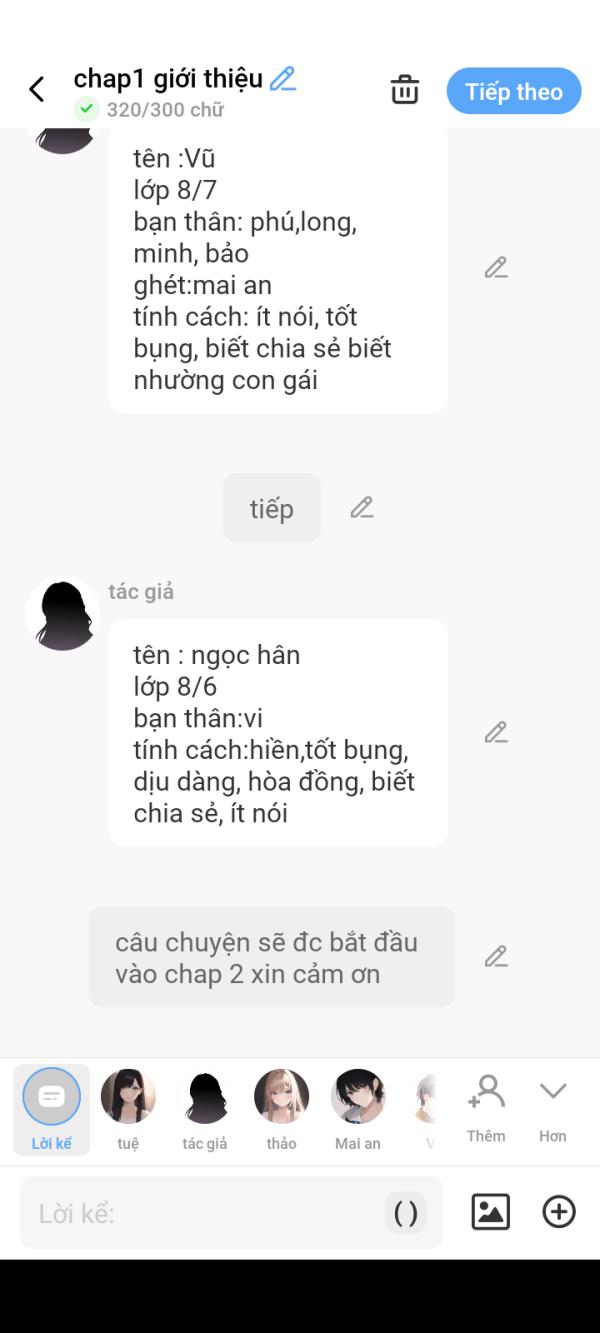Image resolution: width=600 pixels, height=1333 pixels.
Task: Select the Lời kể narration option
Action: [x=51, y=1110]
